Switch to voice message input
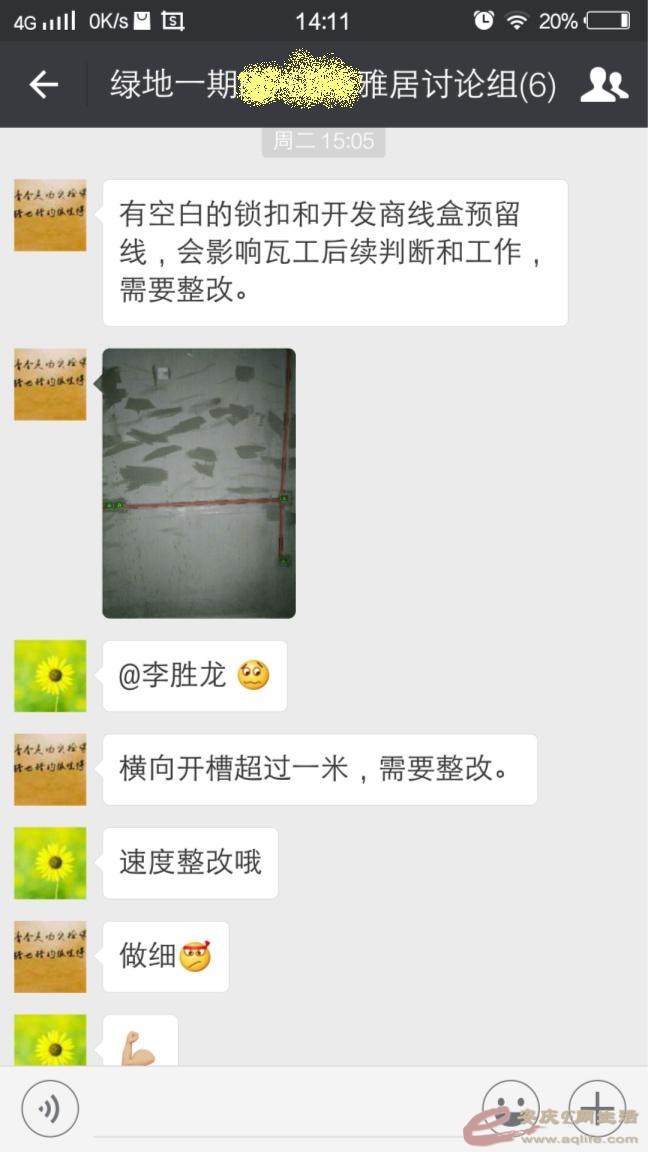 coord(50,1108)
